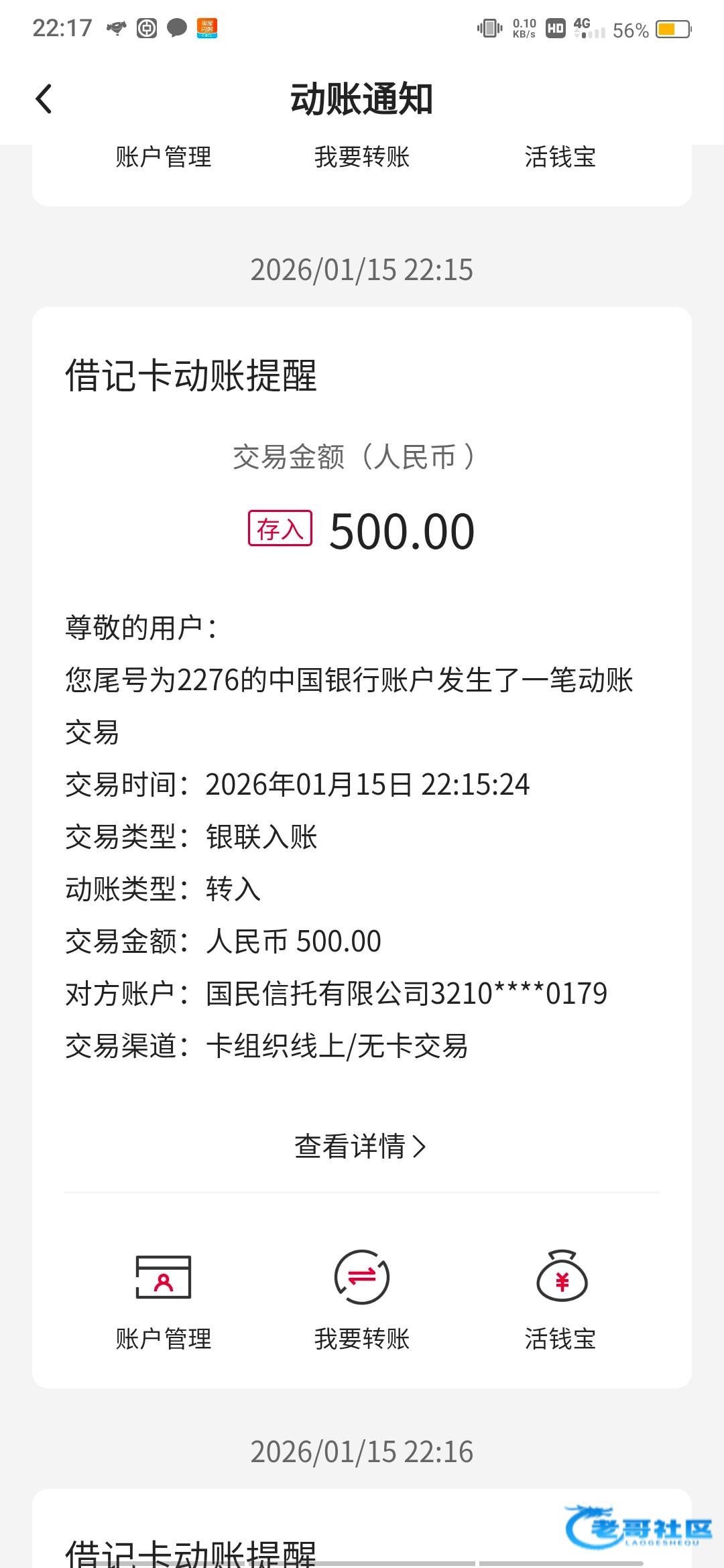Viewport: 724px width, 1568px height.
Task: Open 活钱宝 under the 22:15 notification
Action: pyautogui.click(x=560, y=1299)
